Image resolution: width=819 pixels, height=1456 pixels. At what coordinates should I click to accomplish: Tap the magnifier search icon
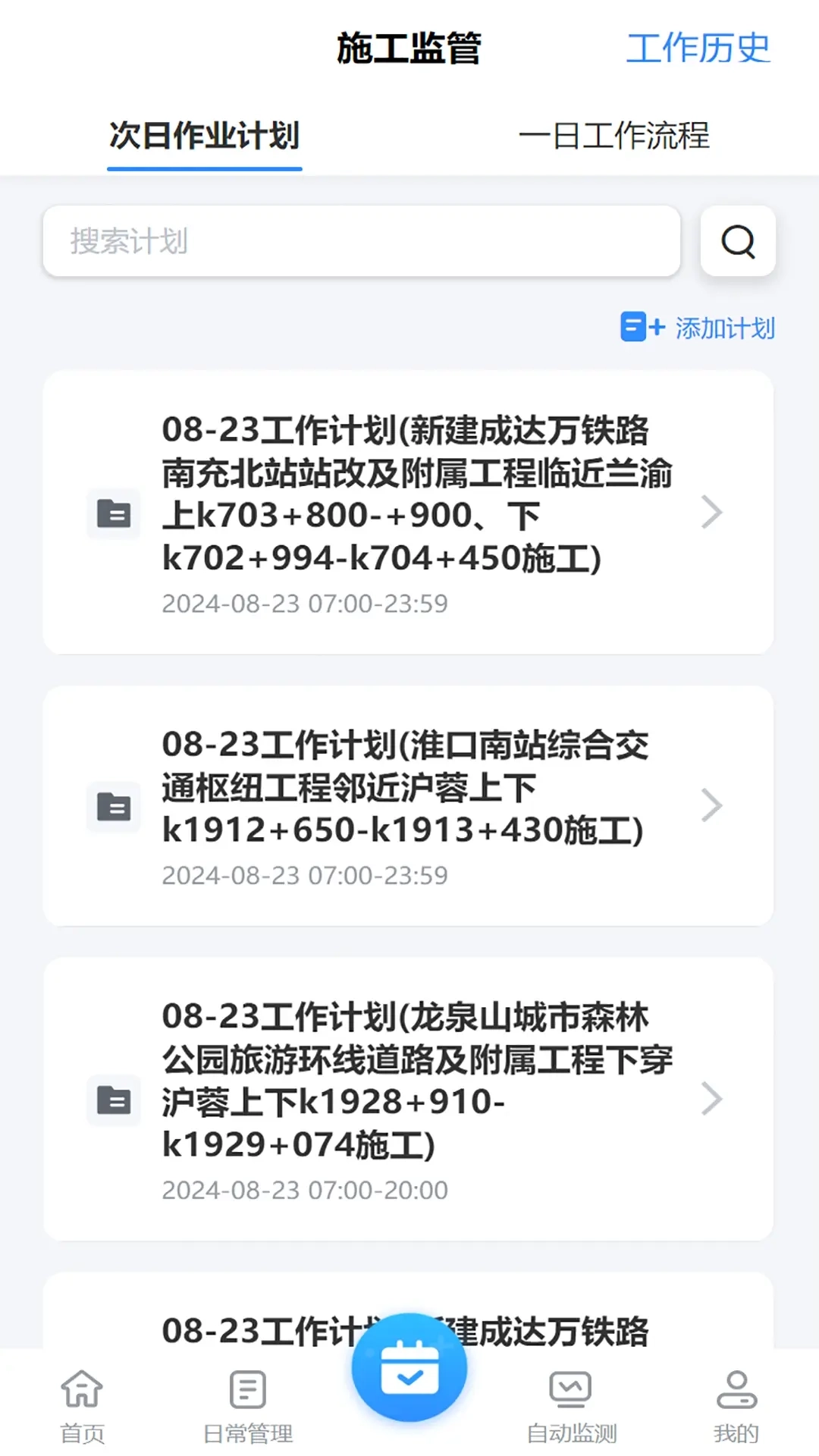point(736,242)
